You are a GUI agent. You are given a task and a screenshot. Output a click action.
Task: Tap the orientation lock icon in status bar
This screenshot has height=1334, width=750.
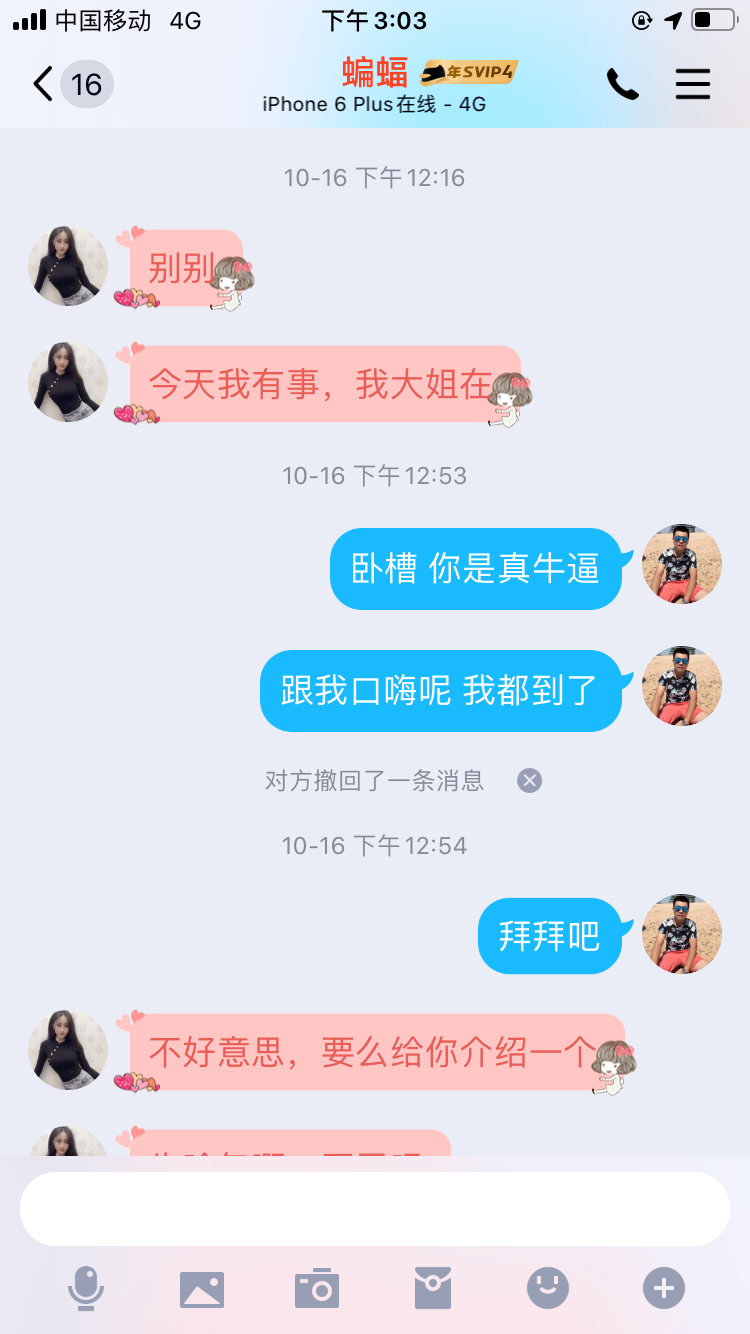[x=641, y=19]
